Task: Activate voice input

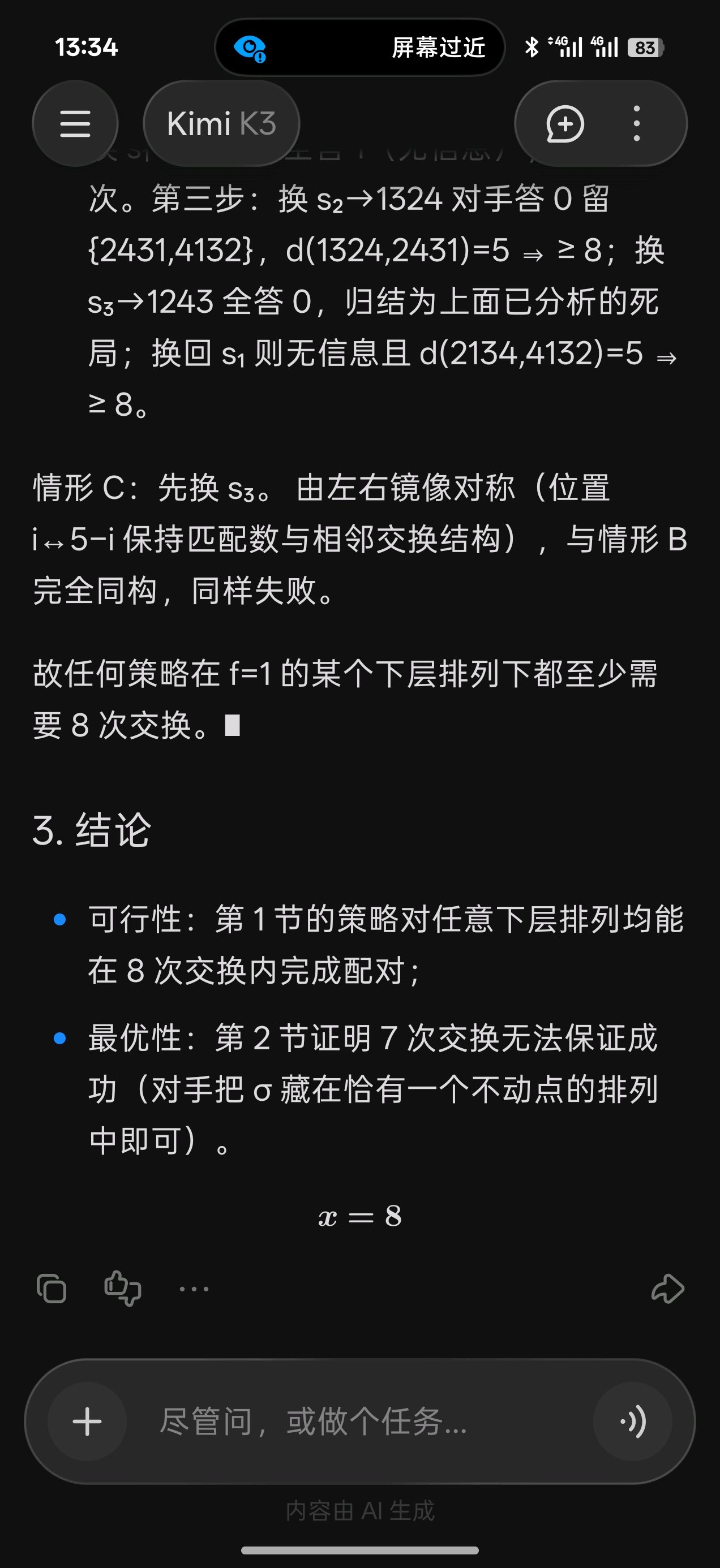Action: point(633,1422)
